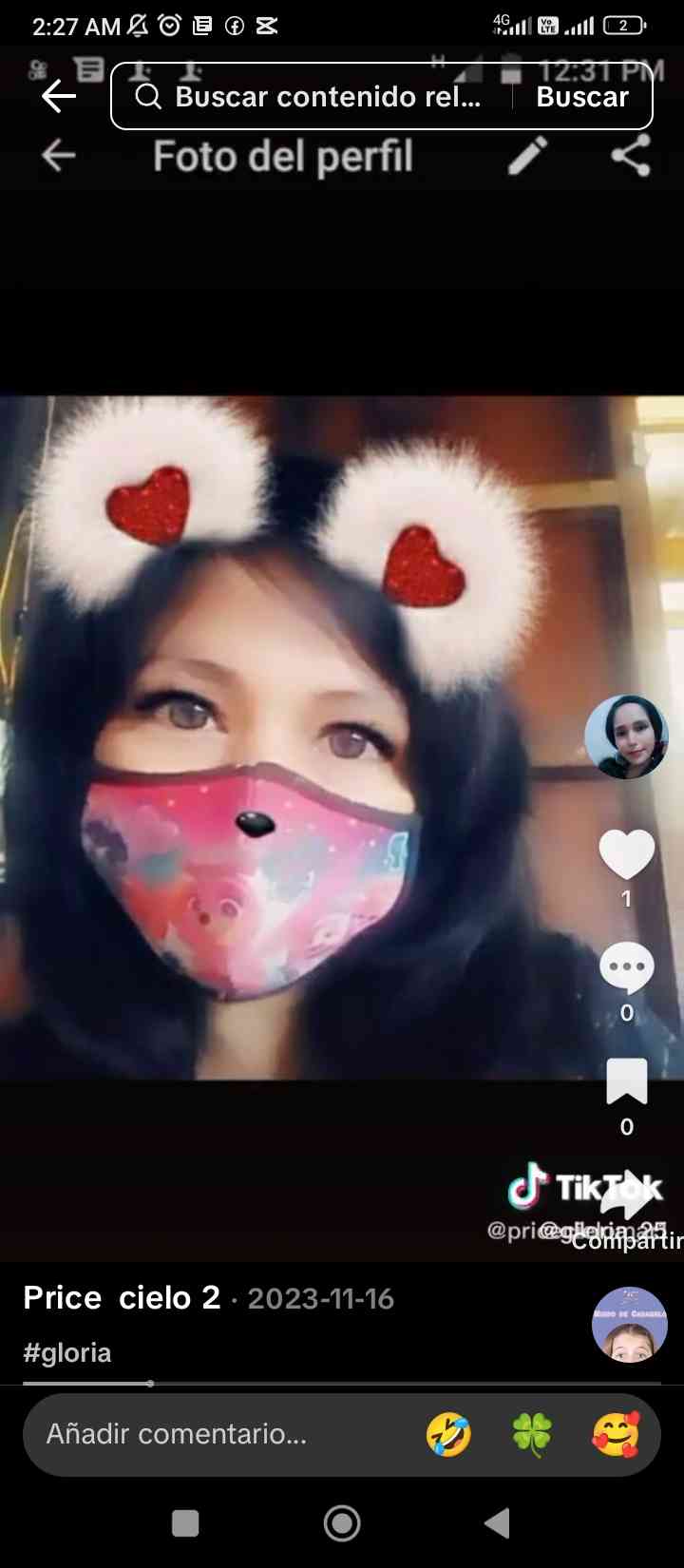Go back using the top-left arrow
The height and width of the screenshot is (1568, 684).
click(59, 96)
